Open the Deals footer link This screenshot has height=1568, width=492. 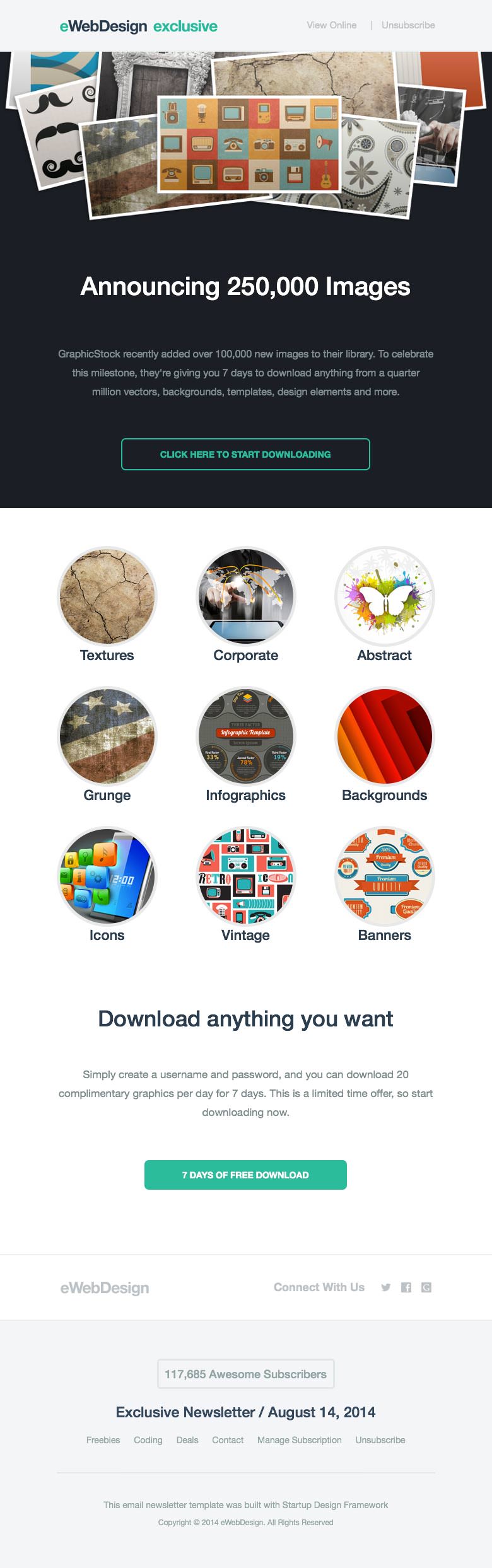187,1440
